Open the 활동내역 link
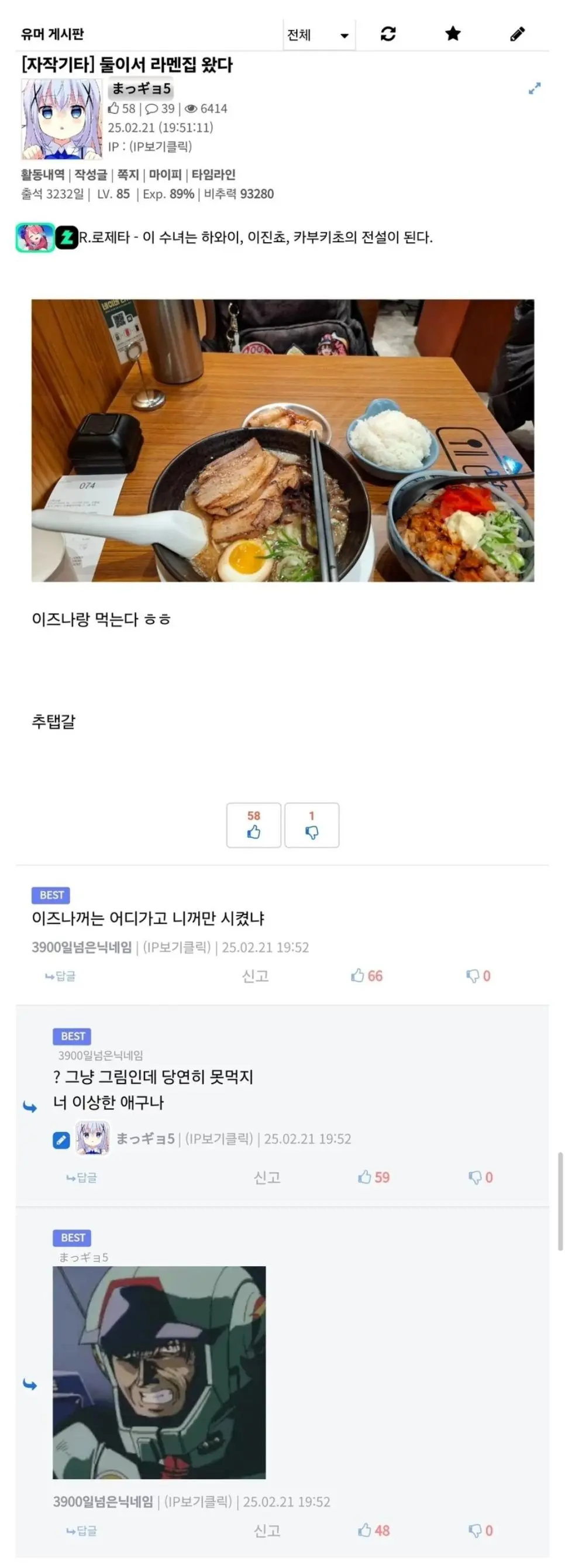This screenshot has width=565, height=1568. coord(43,176)
